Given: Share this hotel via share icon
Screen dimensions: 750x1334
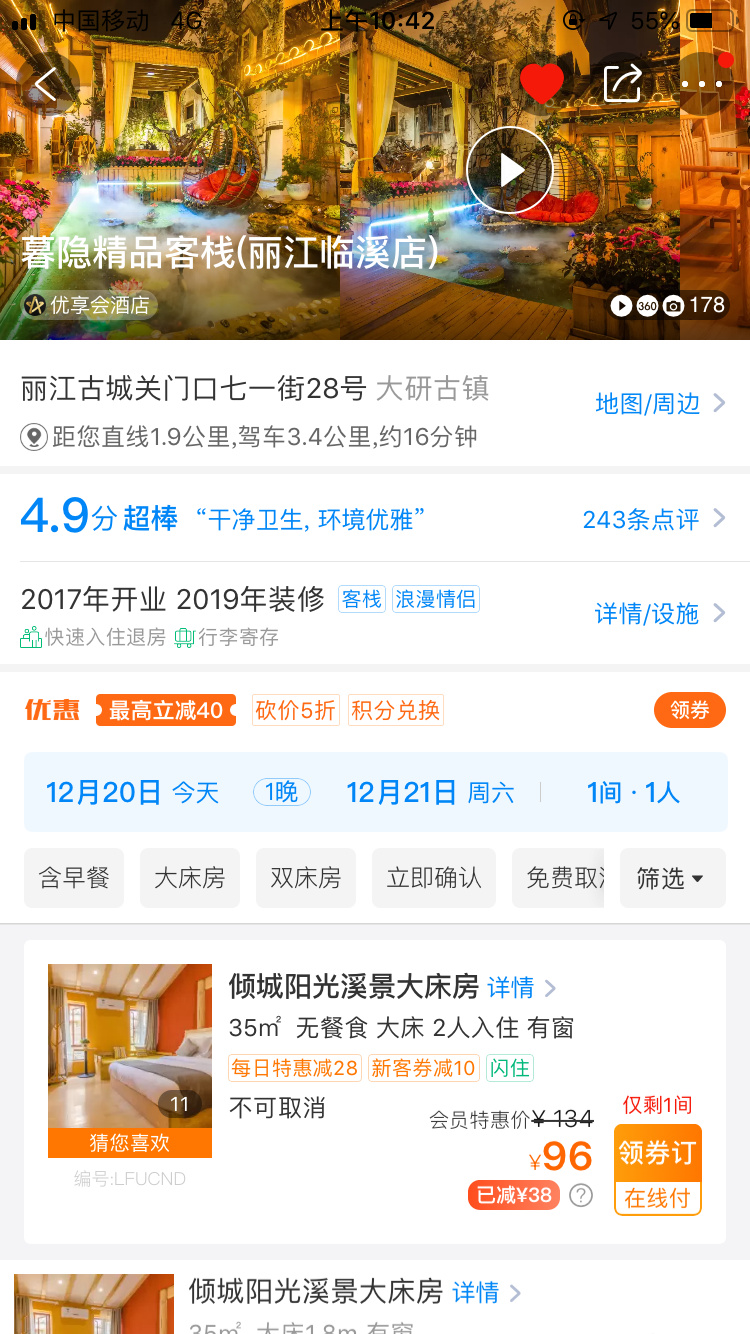Looking at the screenshot, I should [622, 84].
